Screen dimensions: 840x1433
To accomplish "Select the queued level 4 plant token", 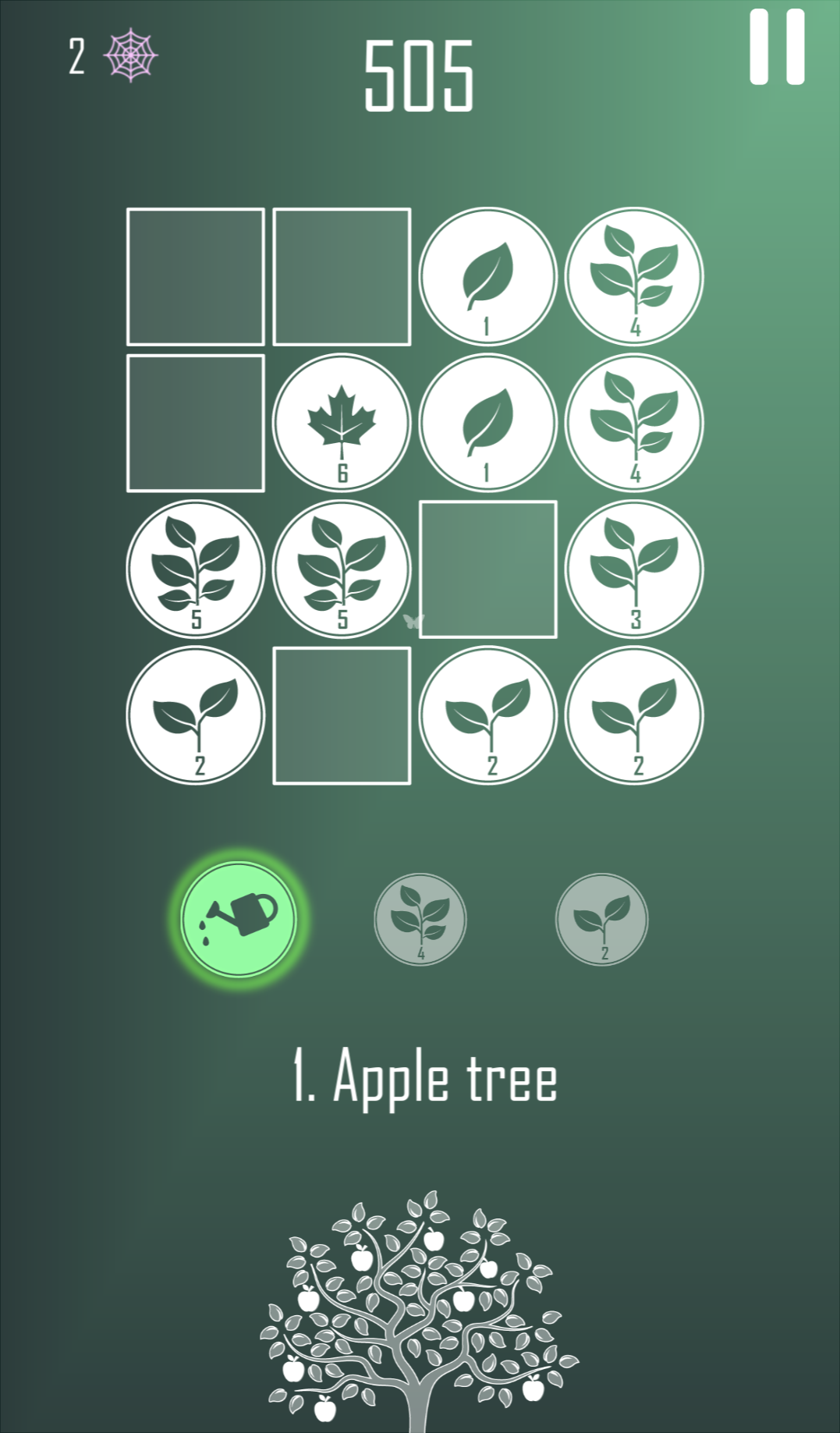I will (x=420, y=919).
